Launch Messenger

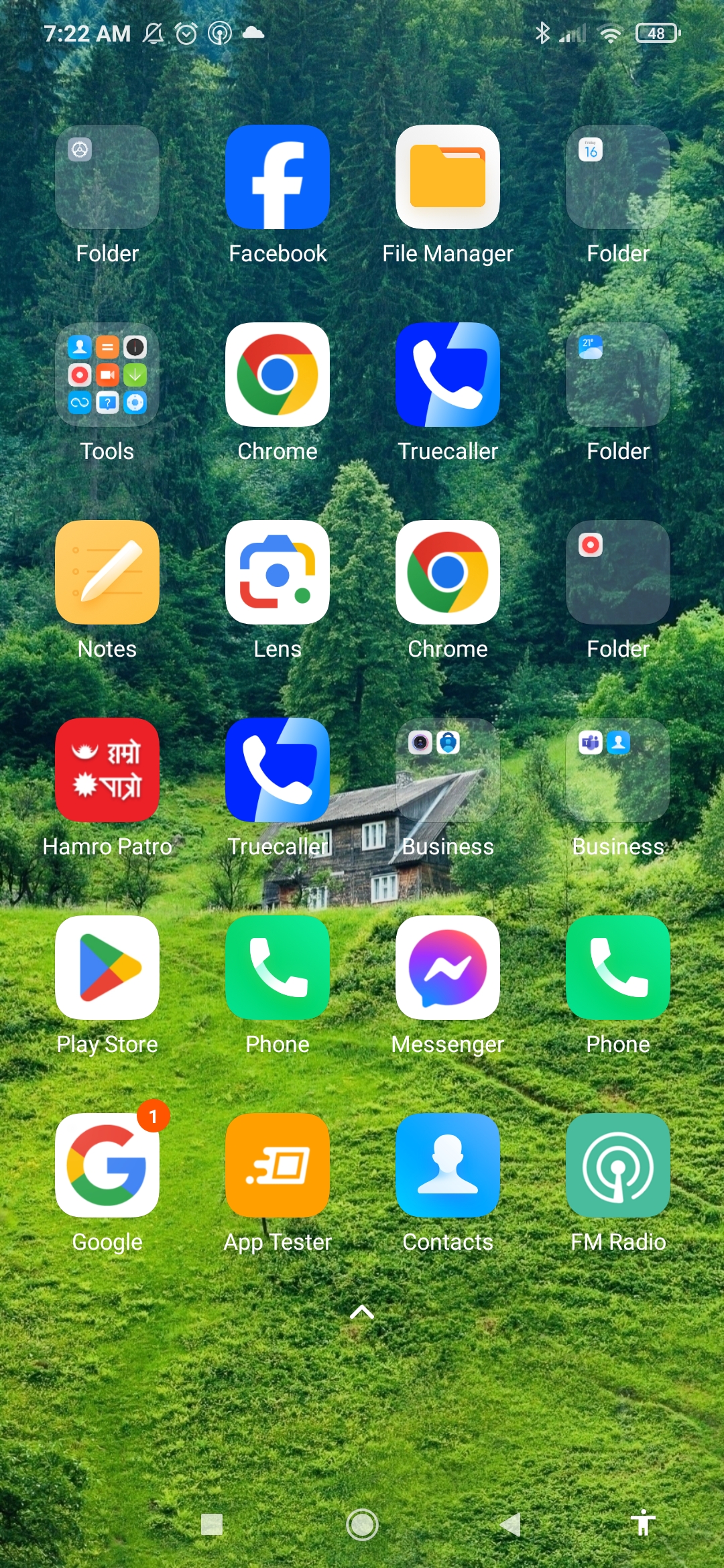pyautogui.click(x=448, y=968)
